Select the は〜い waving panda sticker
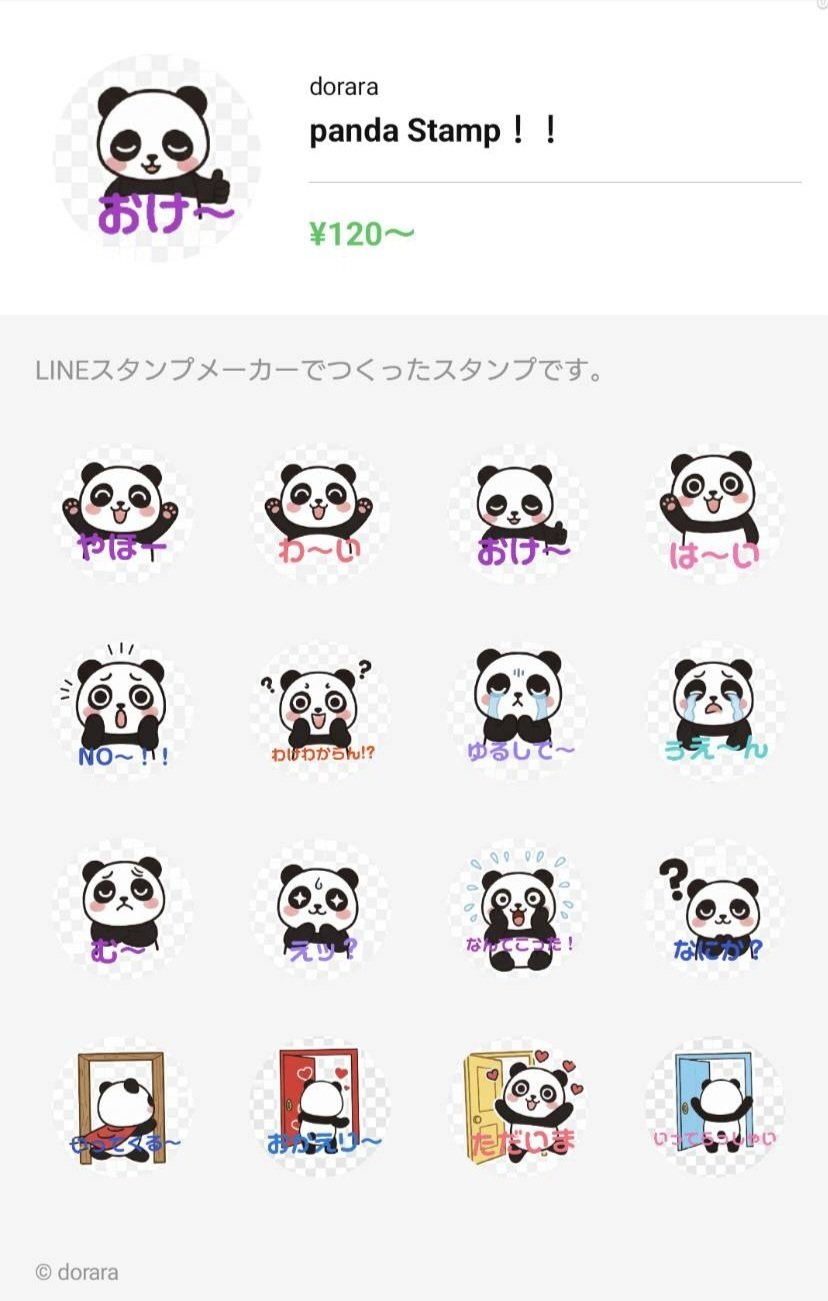Screen dimensions: 828x1301 click(711, 515)
